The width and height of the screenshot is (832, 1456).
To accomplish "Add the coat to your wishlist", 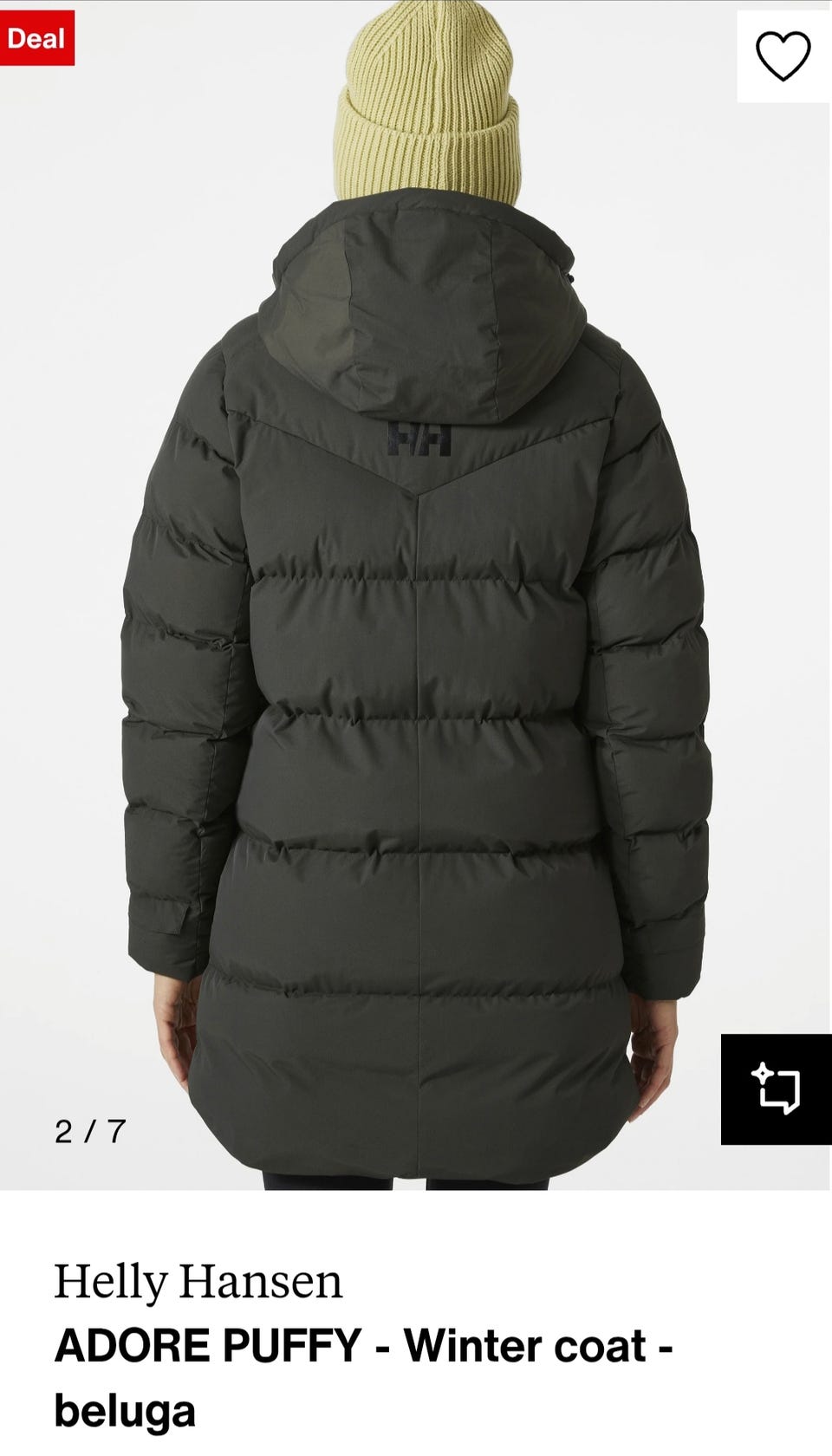I will (783, 56).
